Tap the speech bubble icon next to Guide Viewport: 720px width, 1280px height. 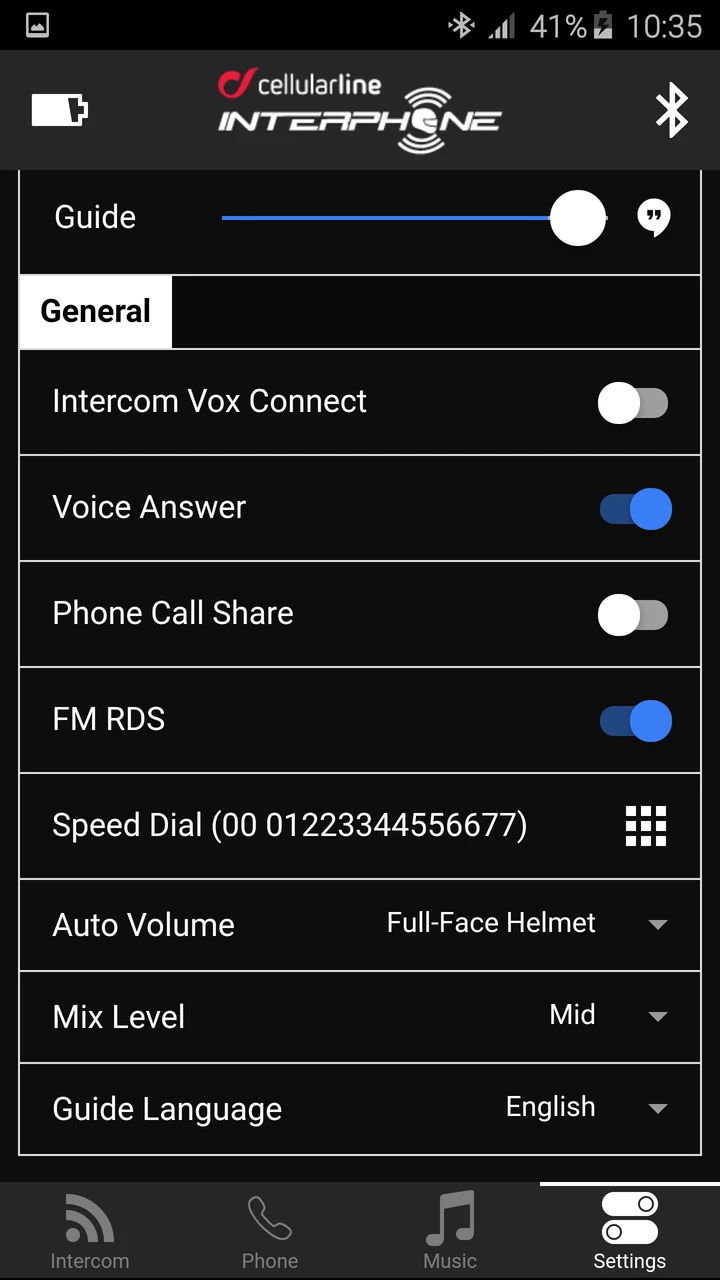[654, 217]
